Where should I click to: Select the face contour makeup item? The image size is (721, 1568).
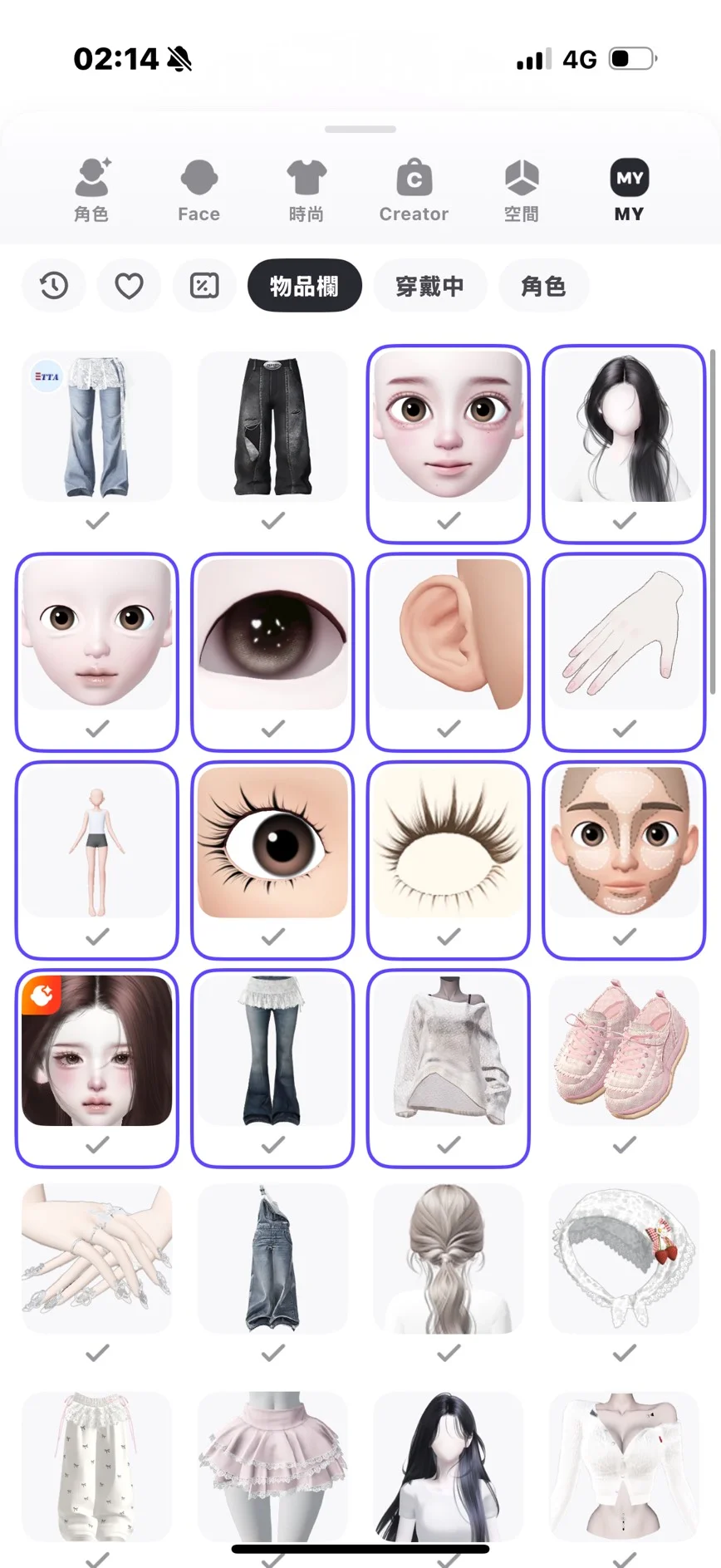pos(624,843)
